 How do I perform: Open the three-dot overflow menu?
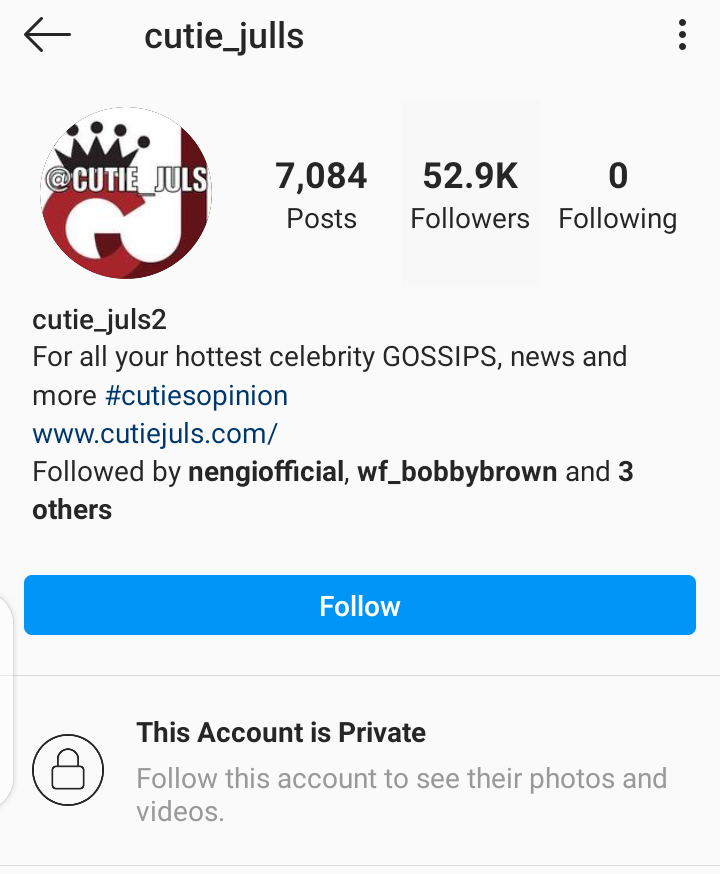tap(682, 36)
